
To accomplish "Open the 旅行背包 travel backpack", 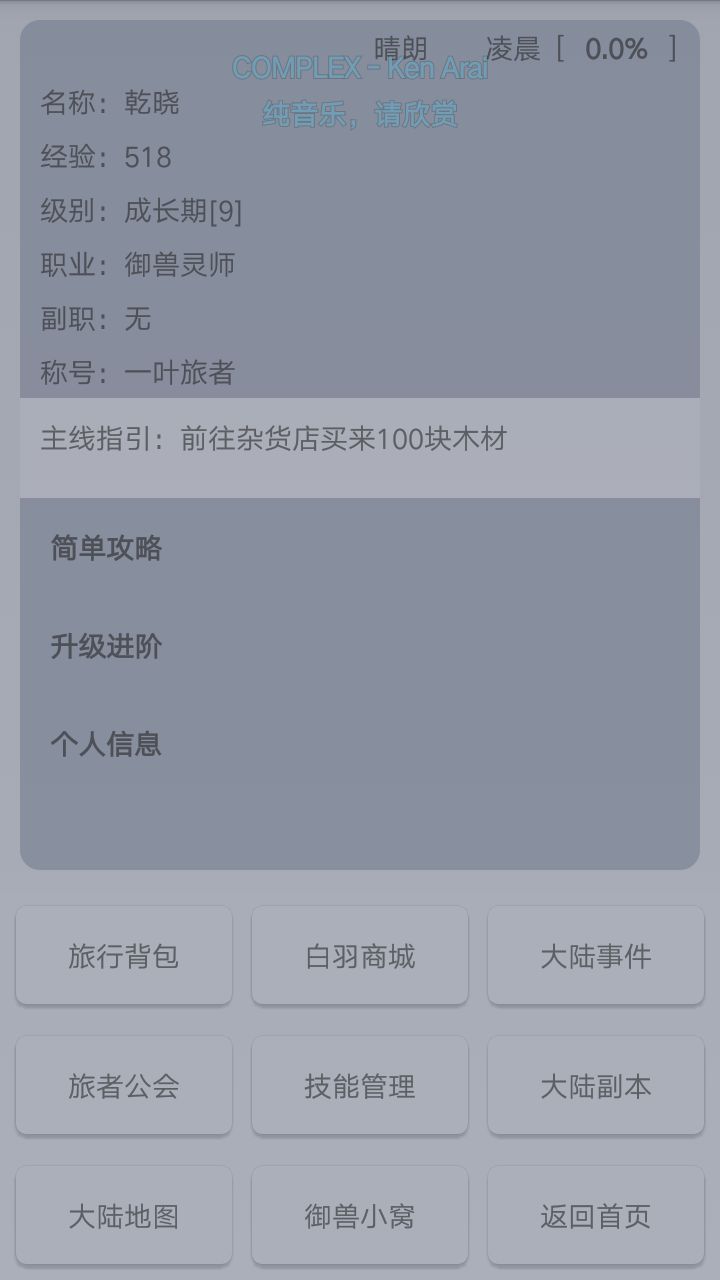I will [x=123, y=955].
